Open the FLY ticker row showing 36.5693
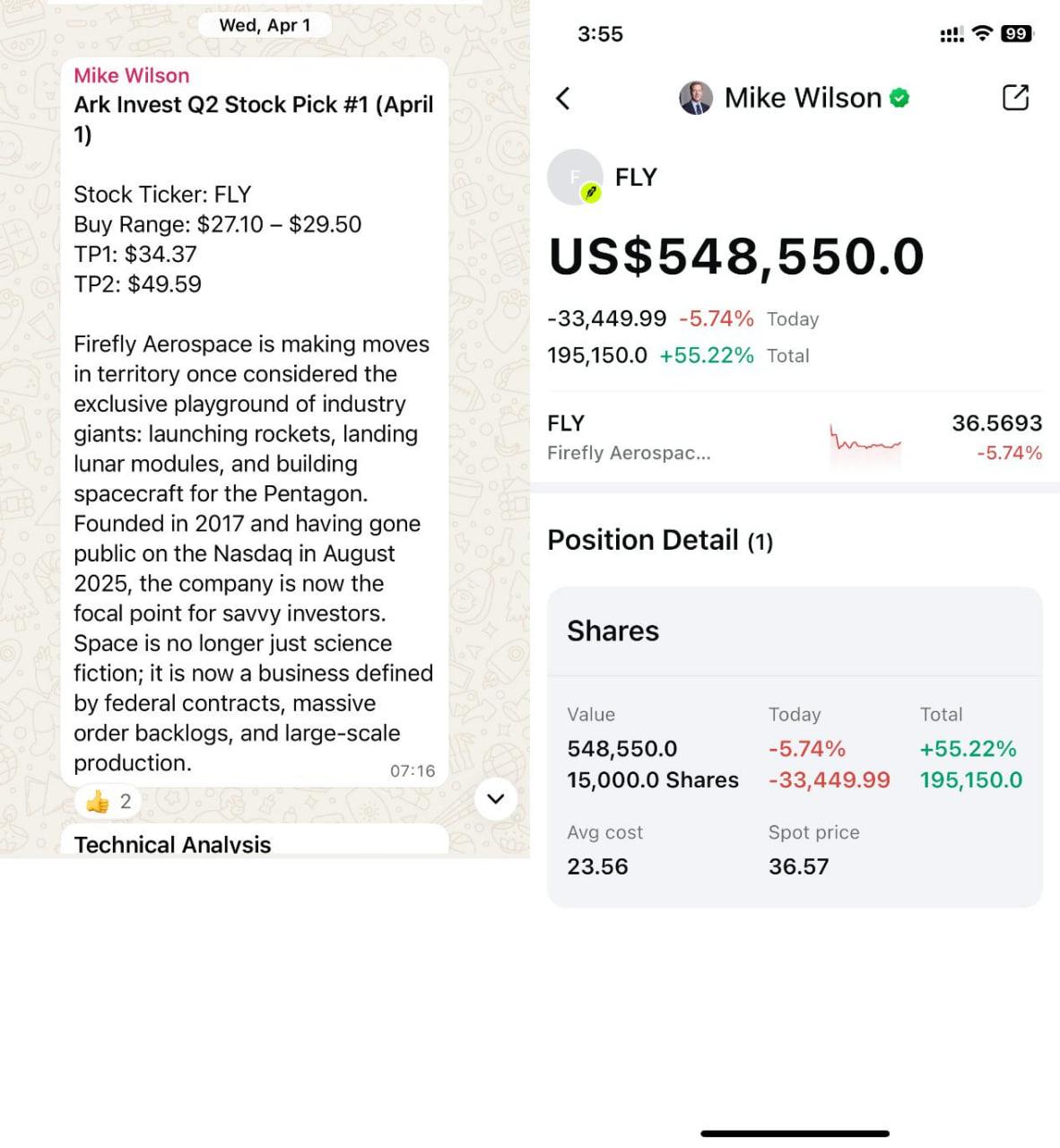Image resolution: width=1060 pixels, height=1148 pixels. click(x=794, y=435)
